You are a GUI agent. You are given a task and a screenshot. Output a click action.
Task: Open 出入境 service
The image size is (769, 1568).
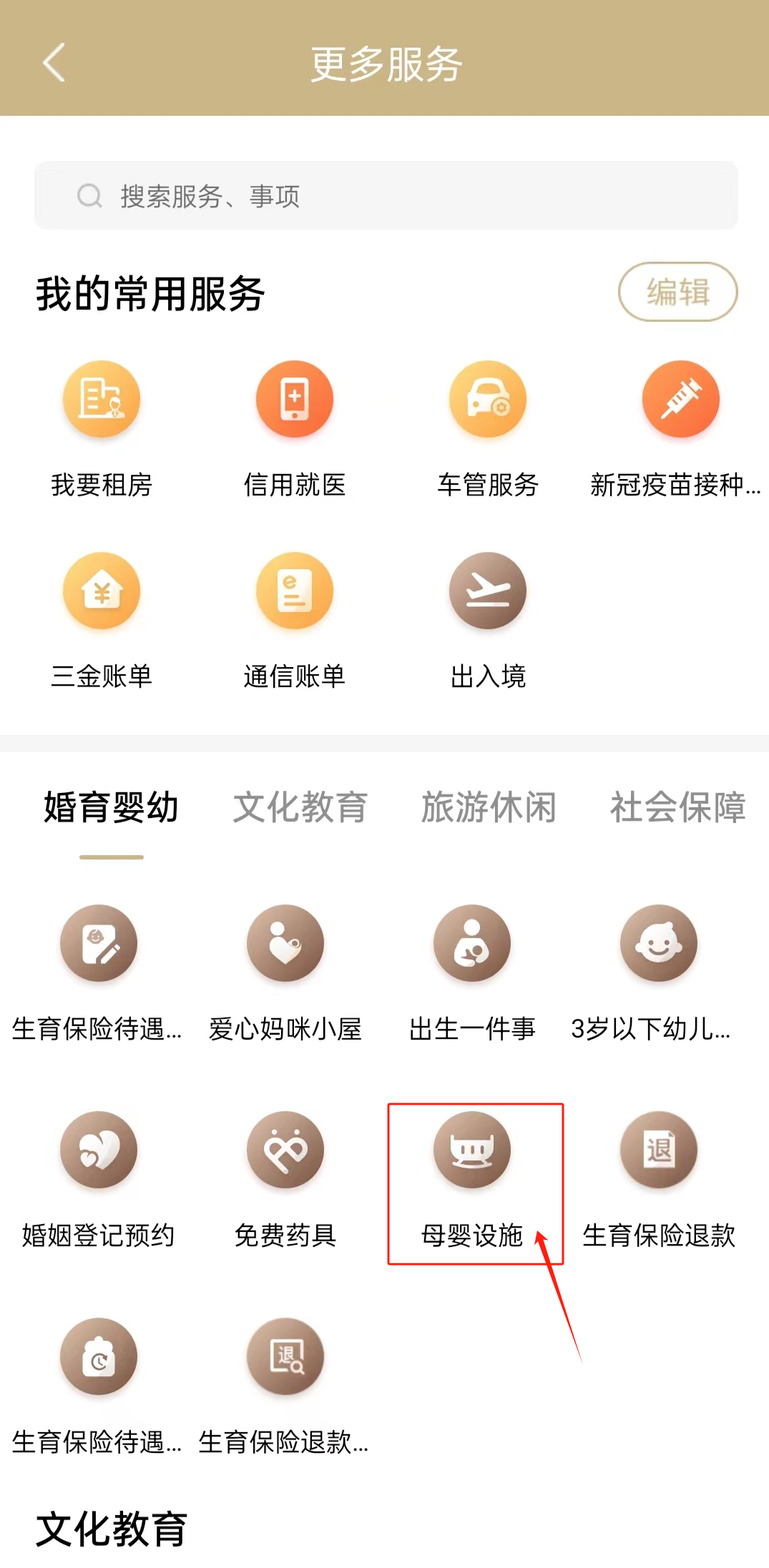click(x=488, y=591)
